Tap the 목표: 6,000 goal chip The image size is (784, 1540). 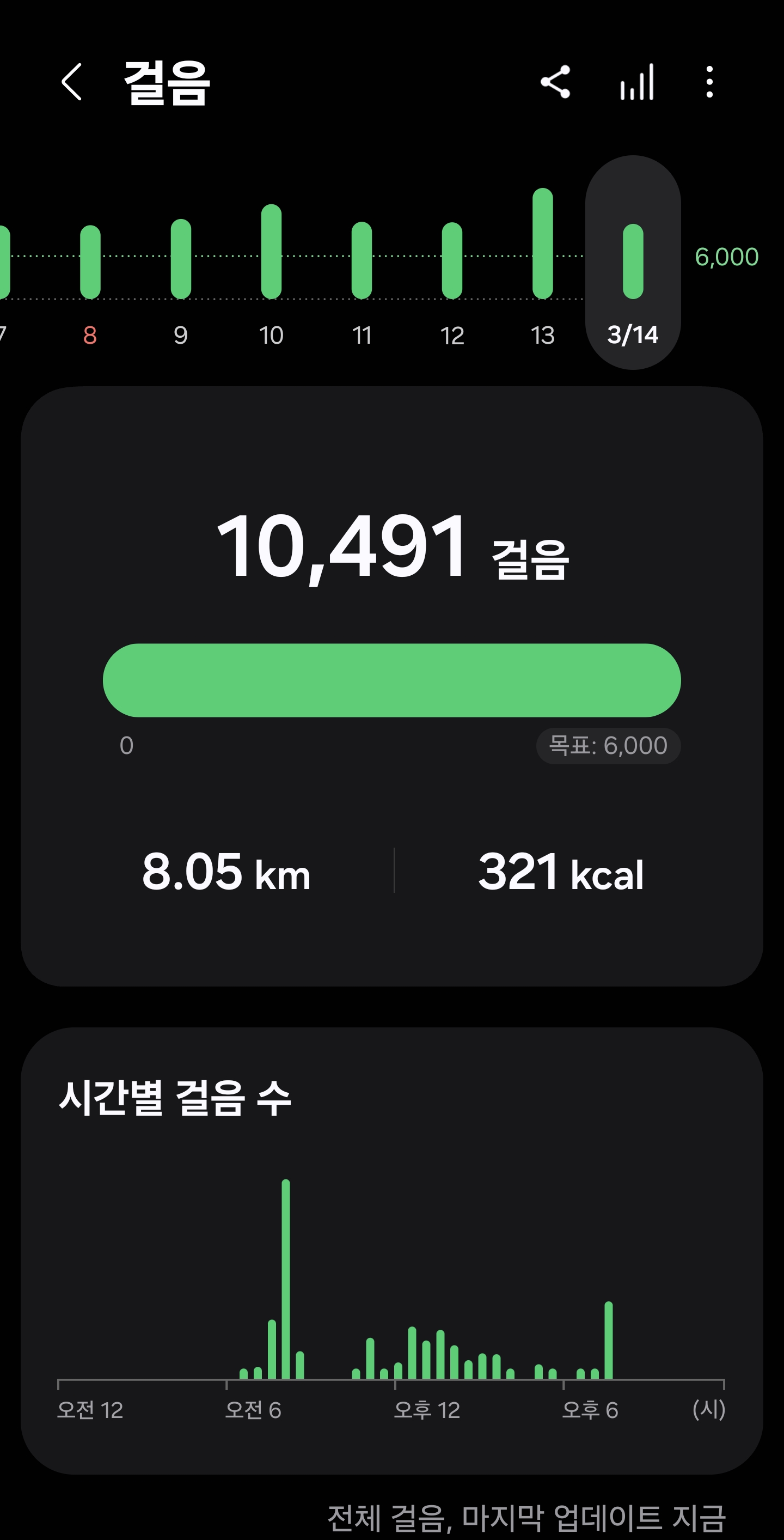[x=608, y=746]
